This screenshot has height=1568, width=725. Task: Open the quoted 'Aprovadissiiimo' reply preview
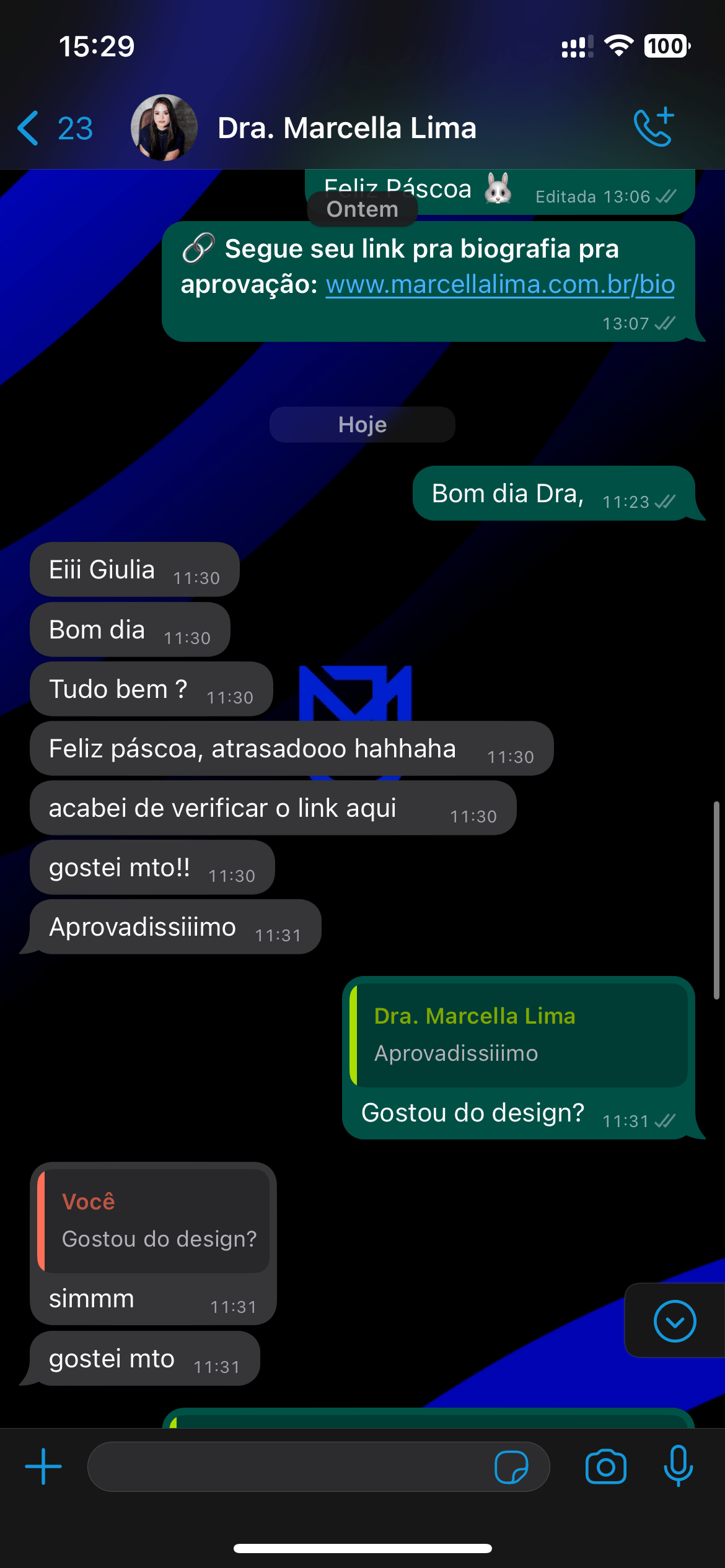coord(519,1035)
